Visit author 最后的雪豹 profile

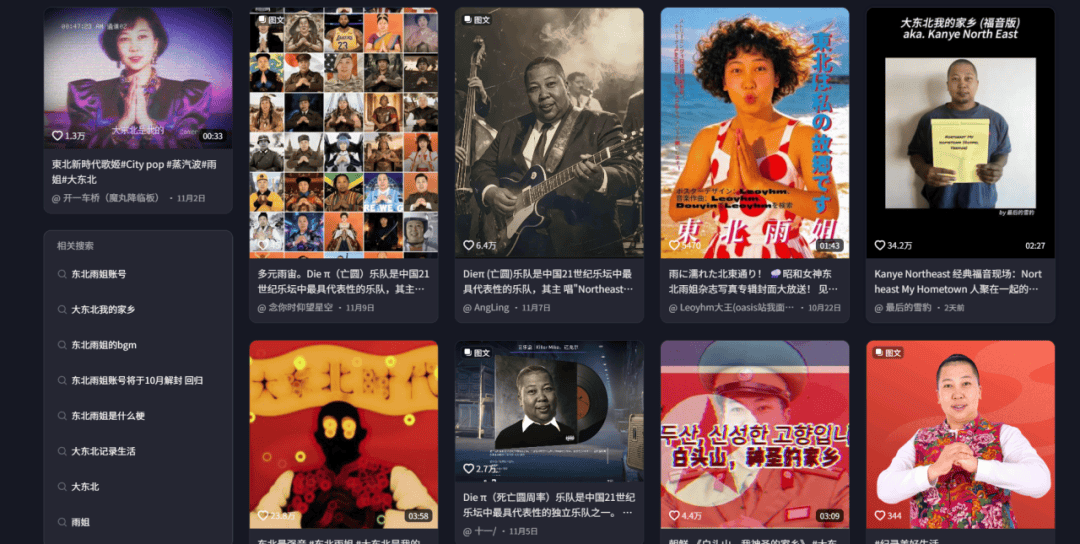(x=910, y=307)
